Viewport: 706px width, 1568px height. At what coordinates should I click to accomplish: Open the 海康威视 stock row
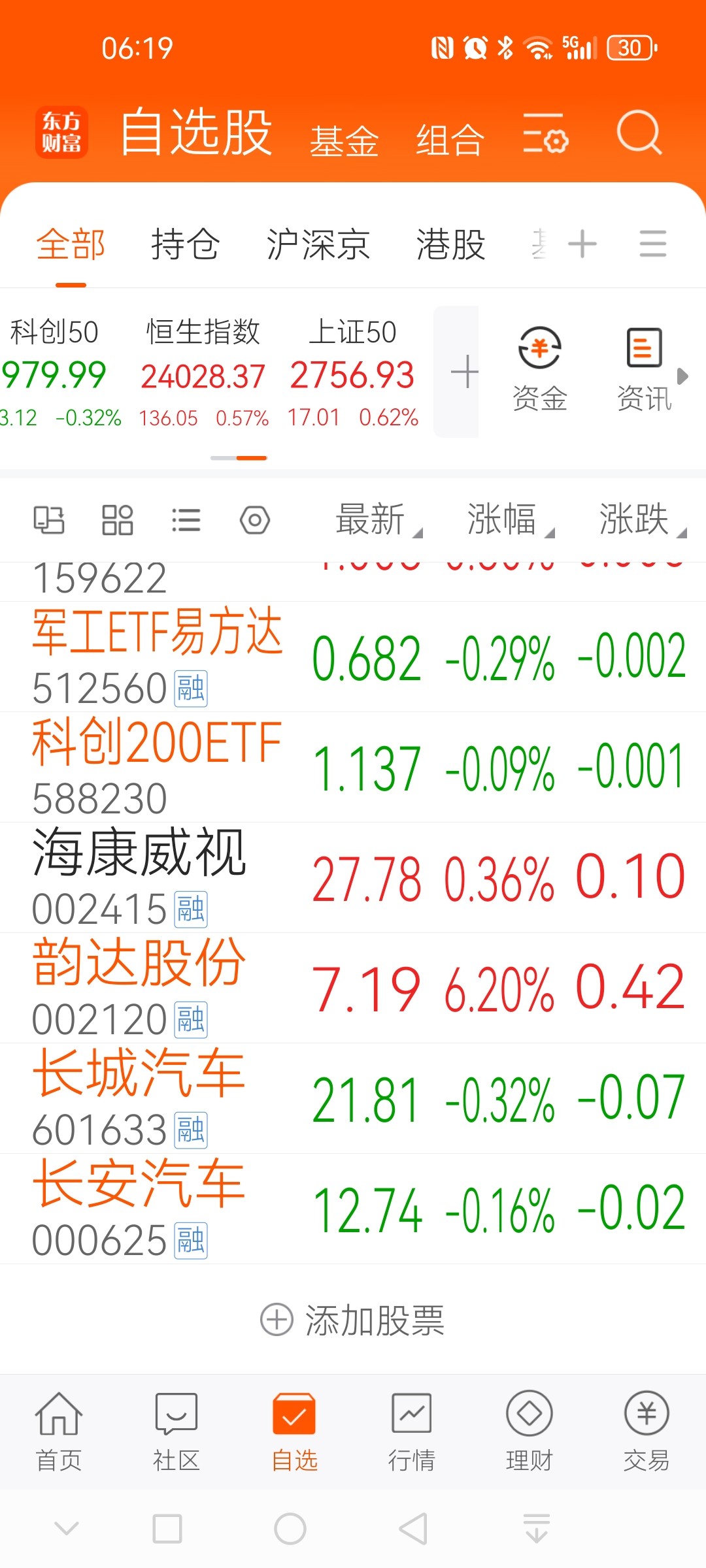click(353, 877)
